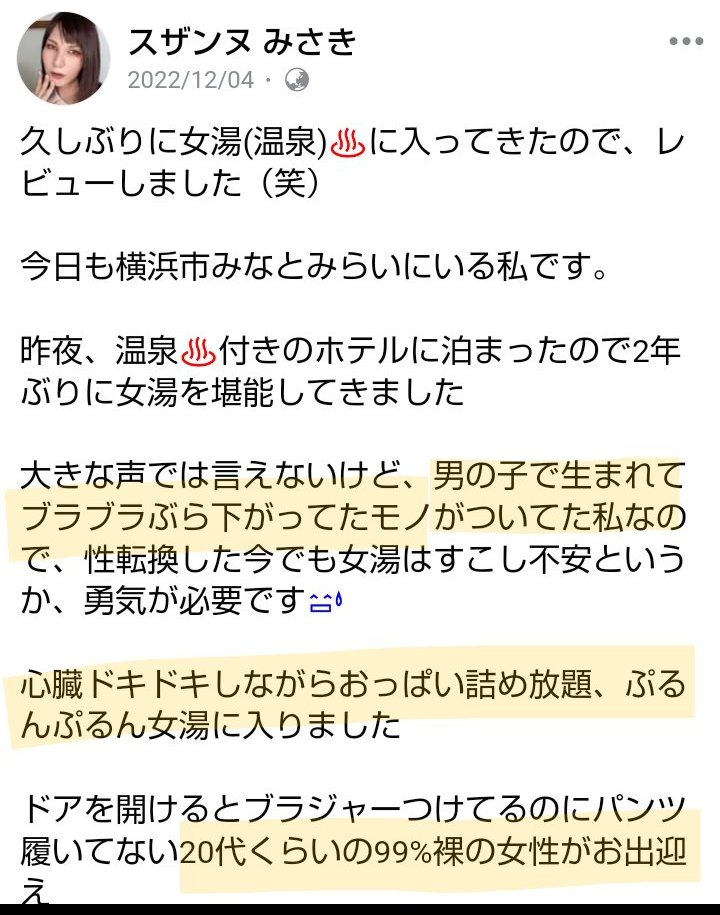
Task: Tap the 2022/12/04 post timestamp
Action: 191,80
